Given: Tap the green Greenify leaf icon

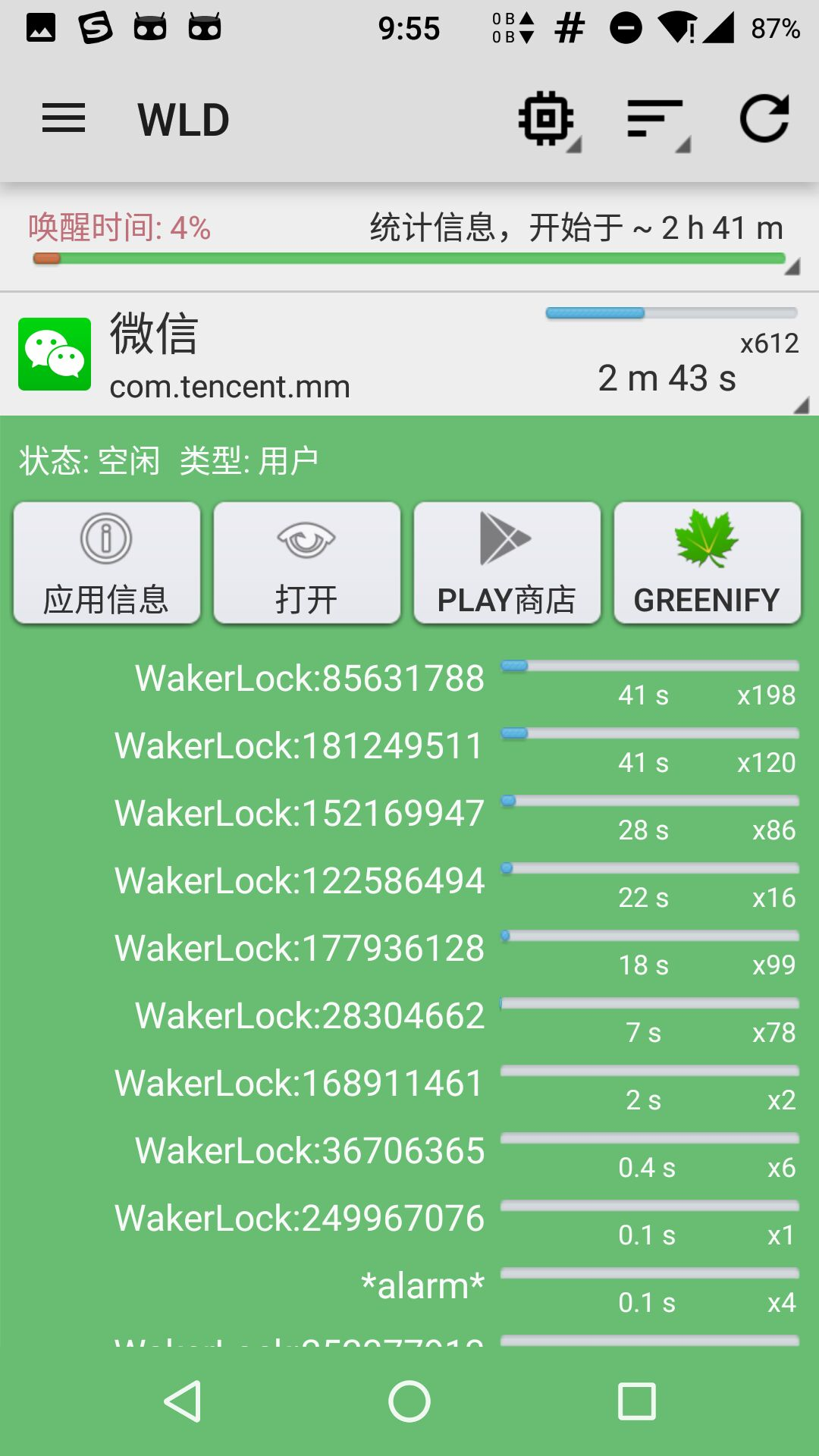Looking at the screenshot, I should click(x=706, y=538).
